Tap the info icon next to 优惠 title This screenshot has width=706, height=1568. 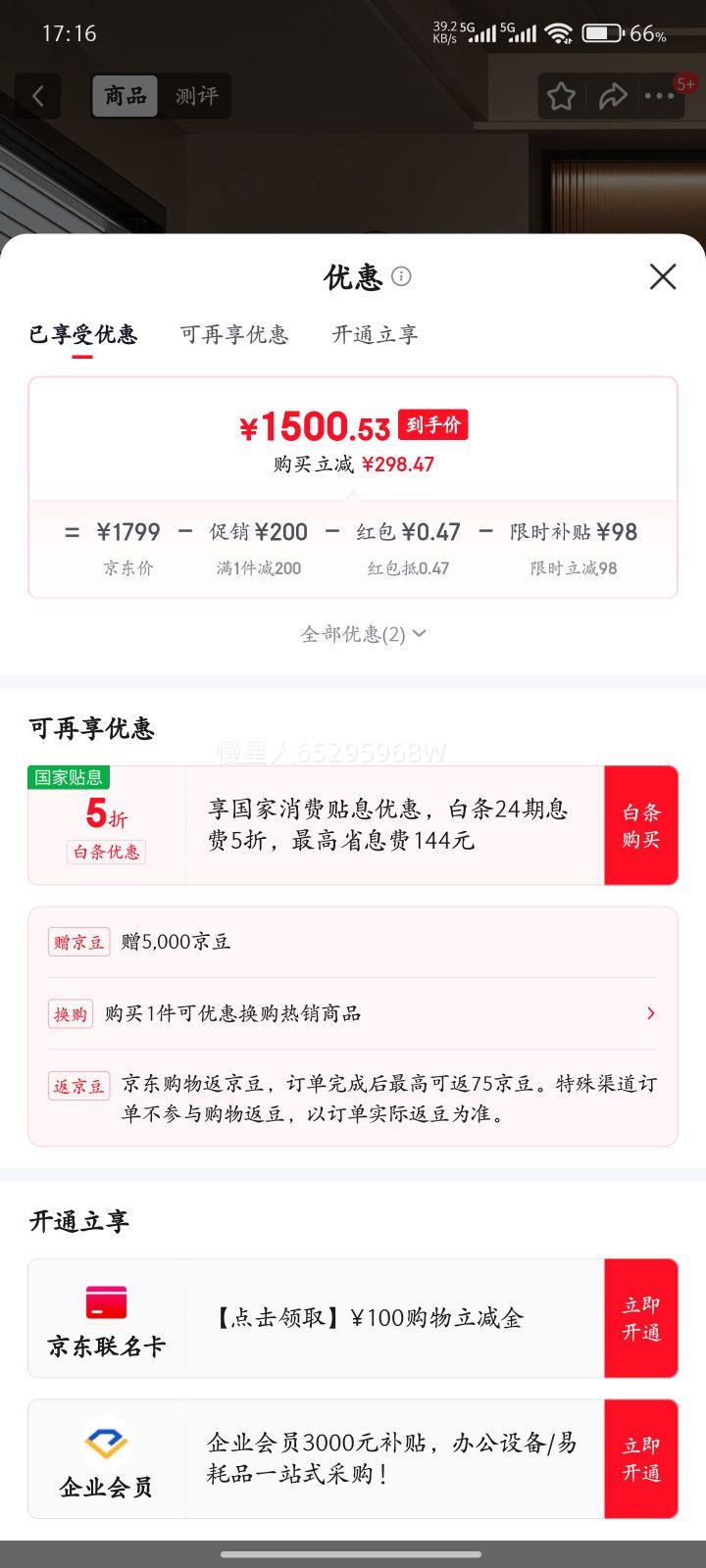click(x=402, y=277)
